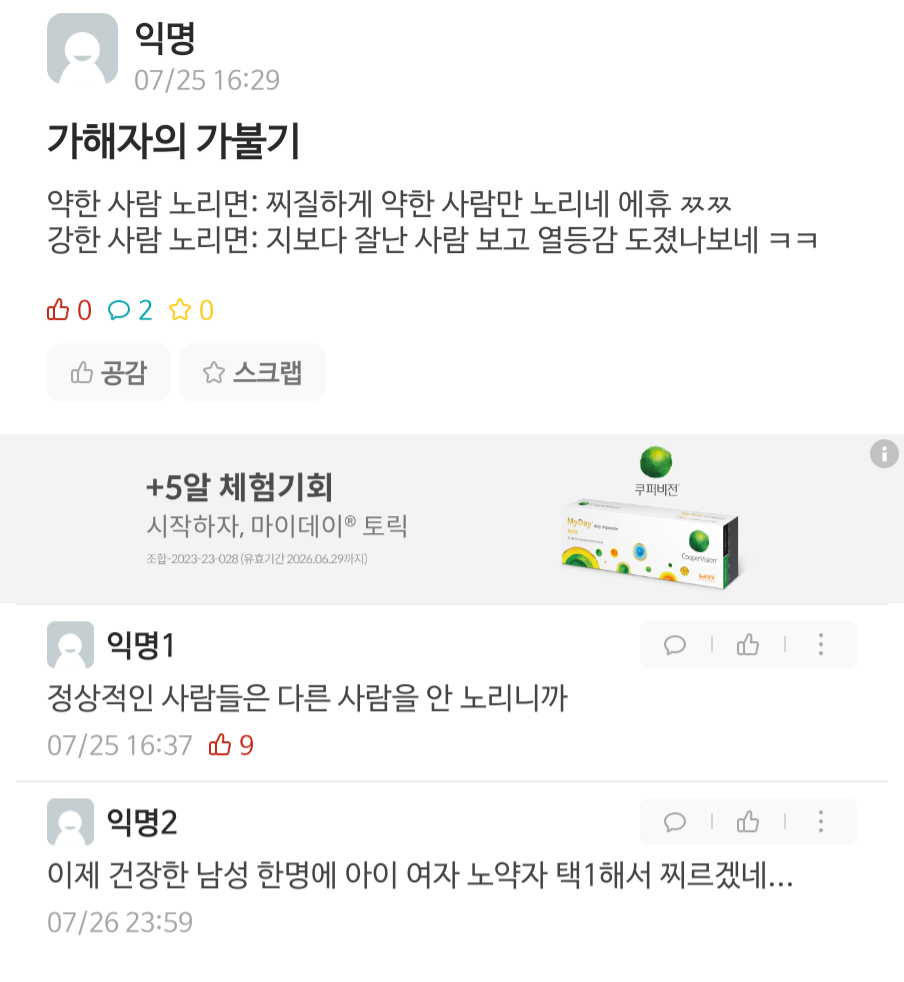Open more options for 익명1's comment
Image resolution: width=904 pixels, height=982 pixels.
820,645
